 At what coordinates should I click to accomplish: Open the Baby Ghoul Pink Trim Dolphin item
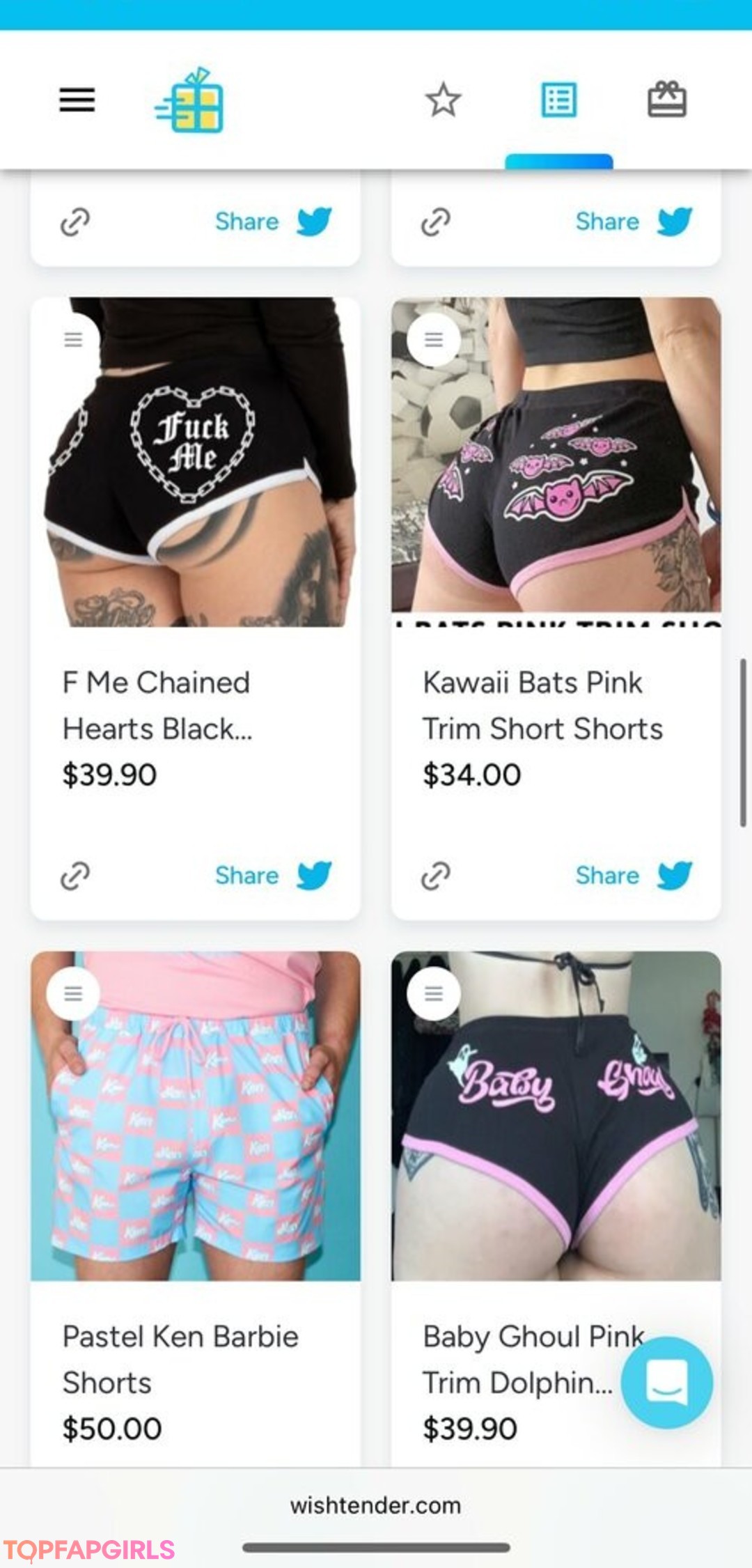tap(517, 1358)
